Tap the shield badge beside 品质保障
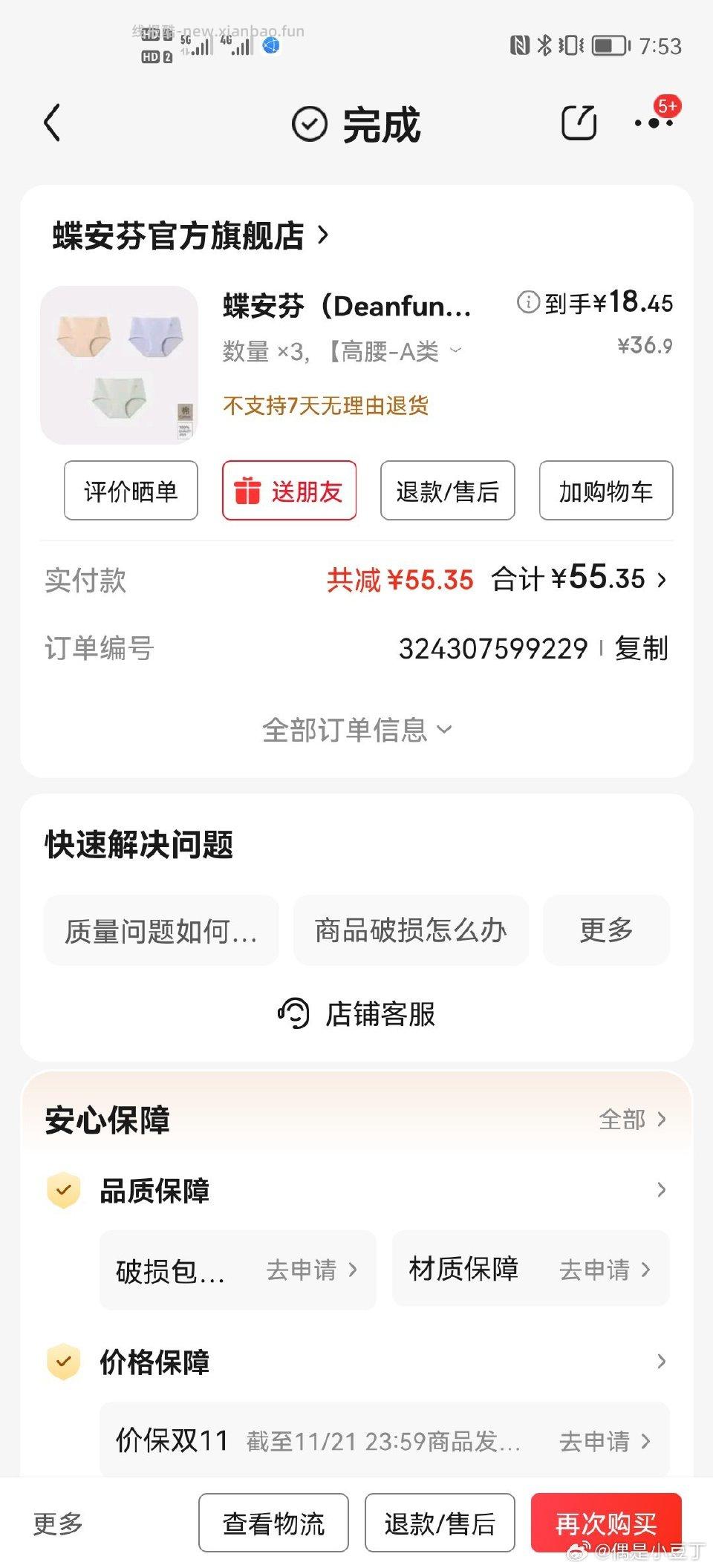The height and width of the screenshot is (1568, 713). [x=64, y=1189]
